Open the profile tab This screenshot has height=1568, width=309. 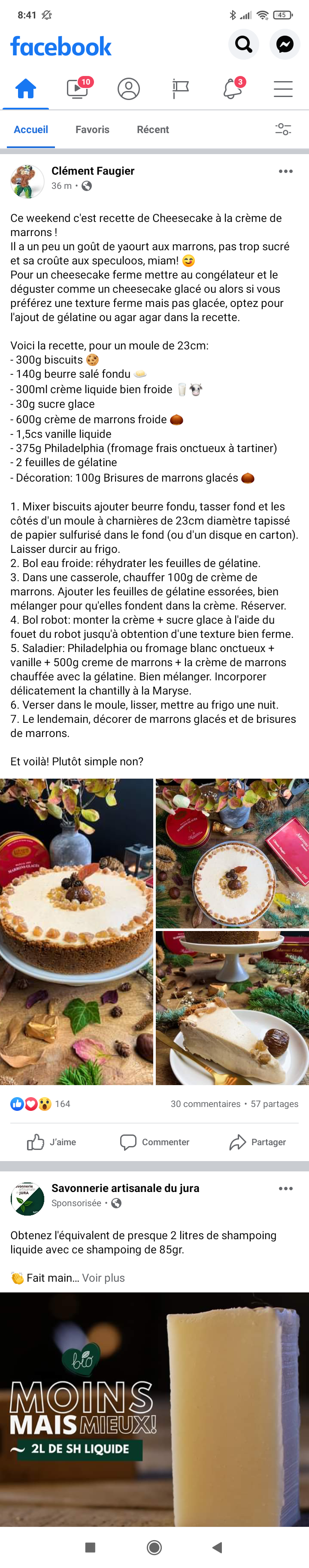(128, 89)
